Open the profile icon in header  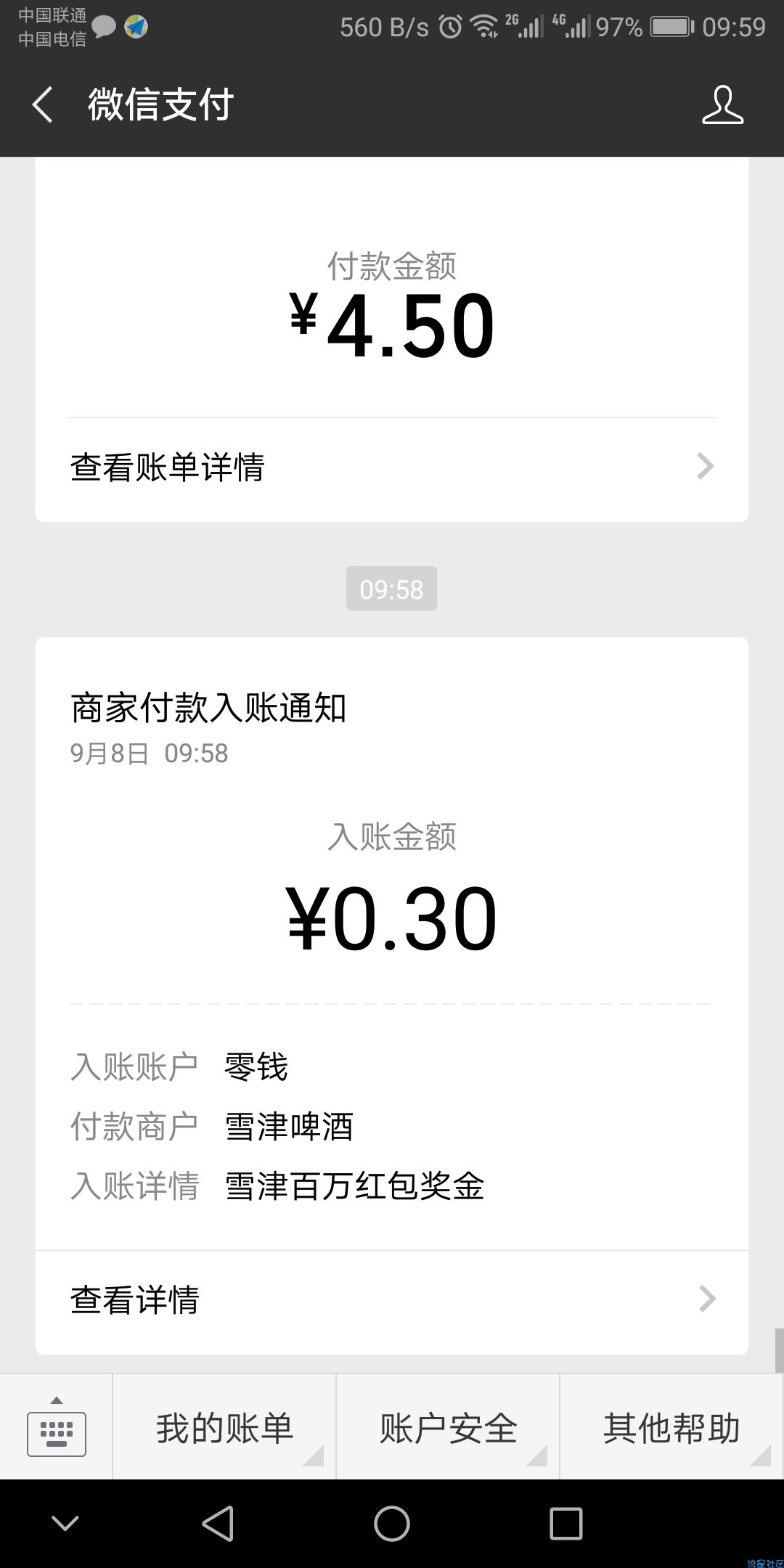pyautogui.click(x=722, y=105)
